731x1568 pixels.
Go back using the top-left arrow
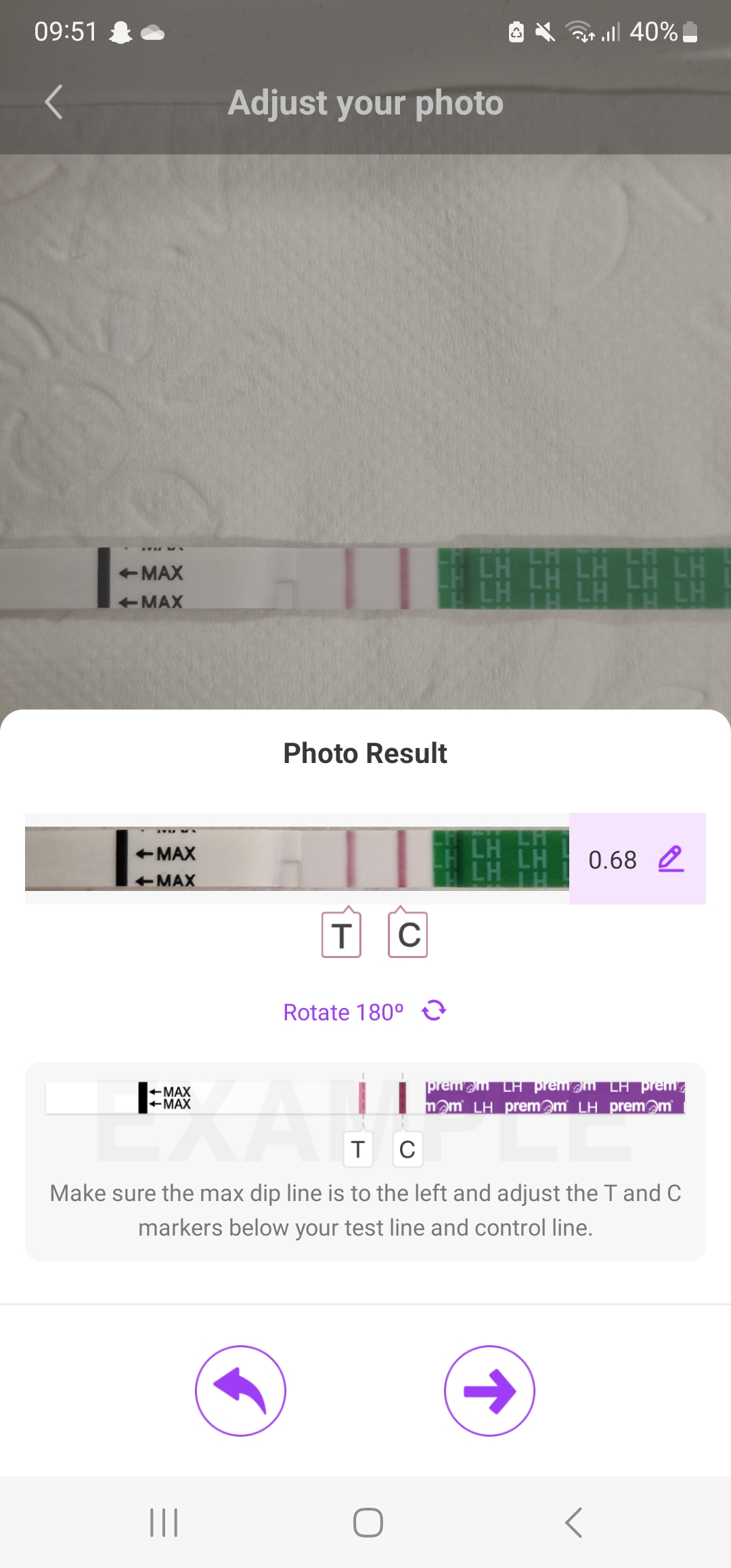click(54, 102)
